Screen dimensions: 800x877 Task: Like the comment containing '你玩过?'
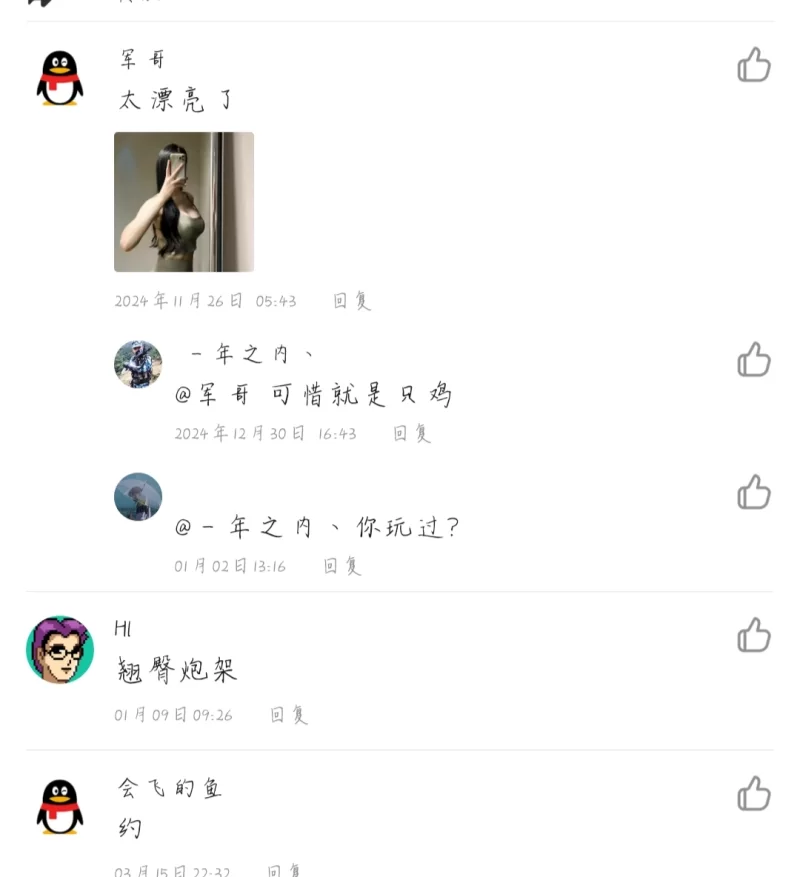pos(754,492)
